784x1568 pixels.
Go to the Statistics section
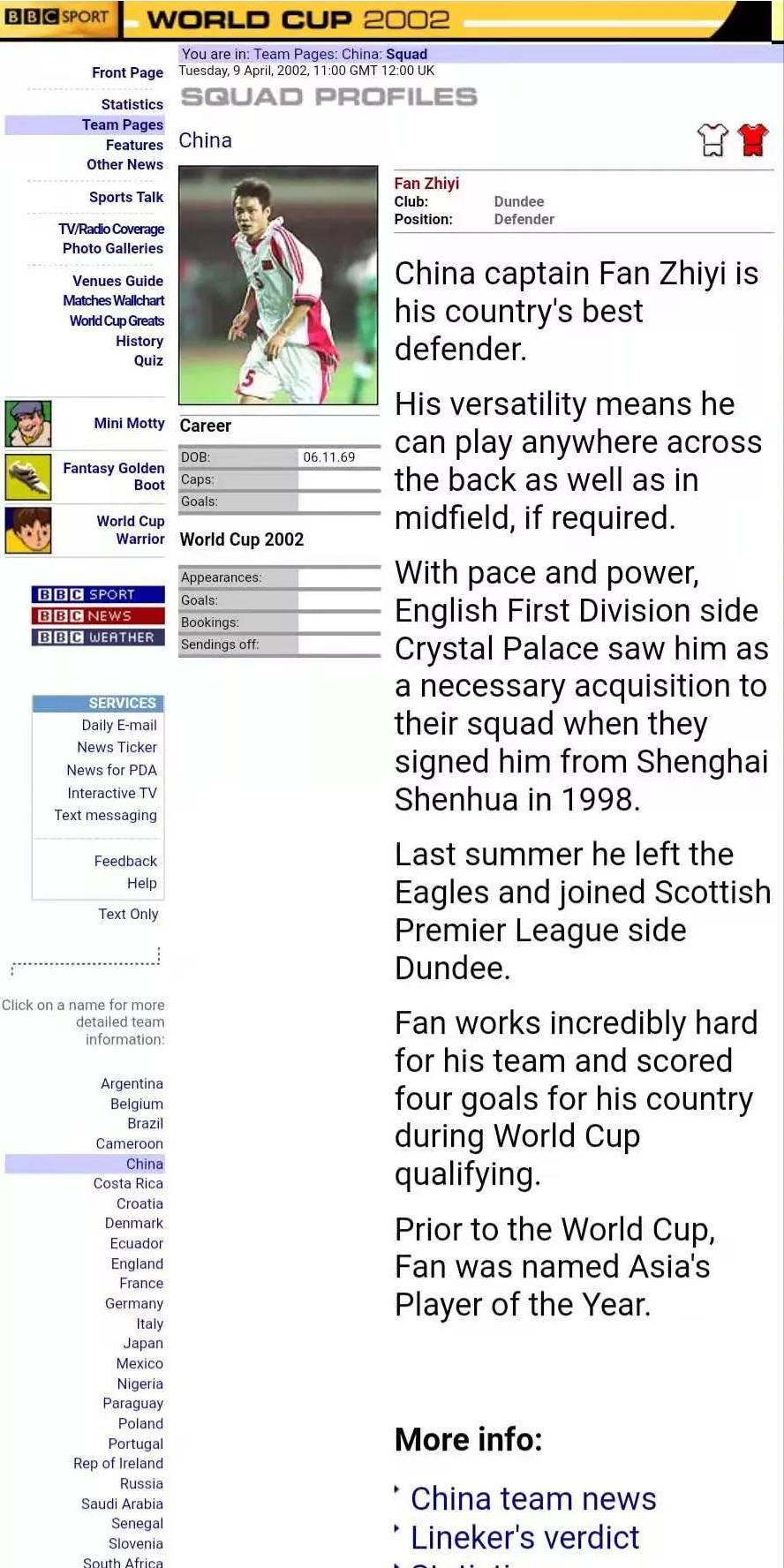coord(132,104)
